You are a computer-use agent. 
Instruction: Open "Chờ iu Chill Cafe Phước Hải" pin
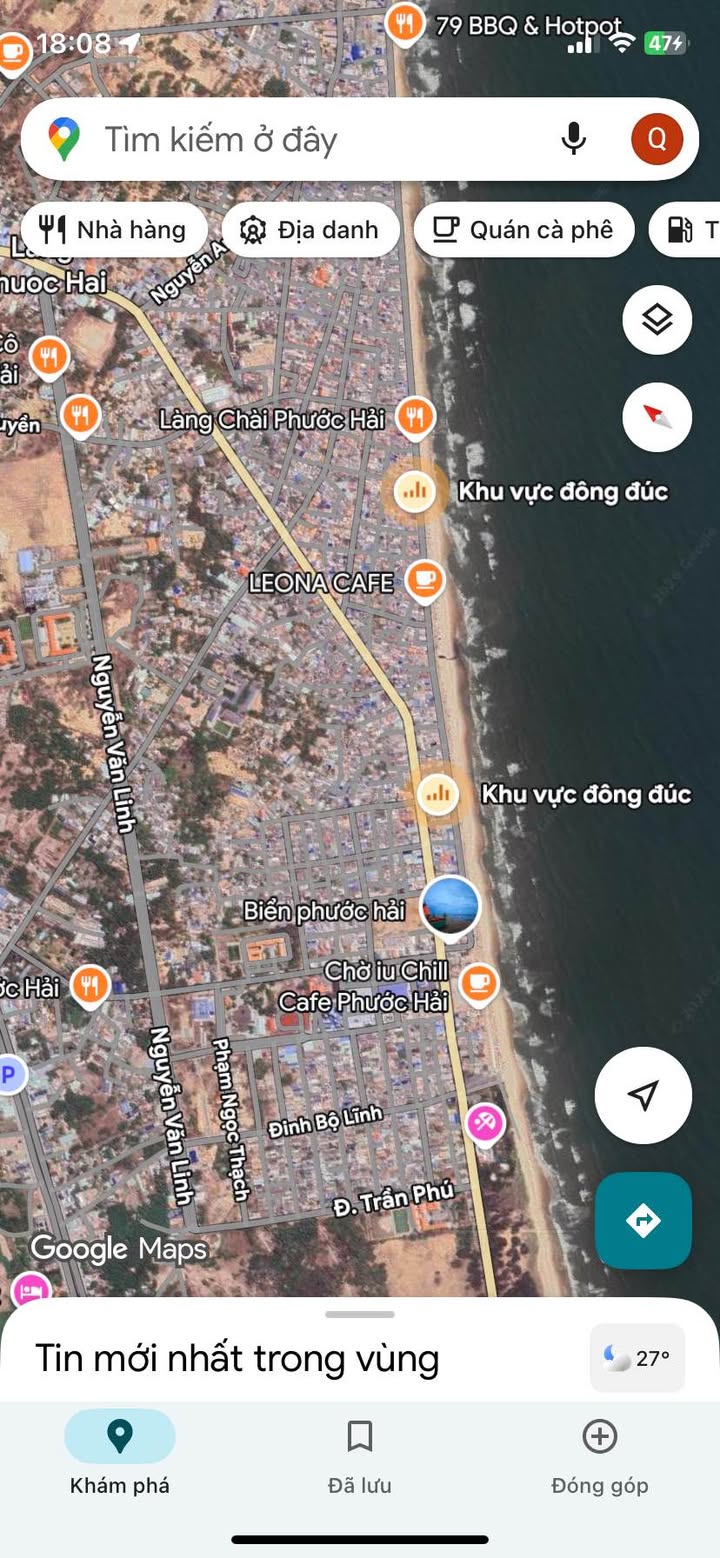pos(480,982)
